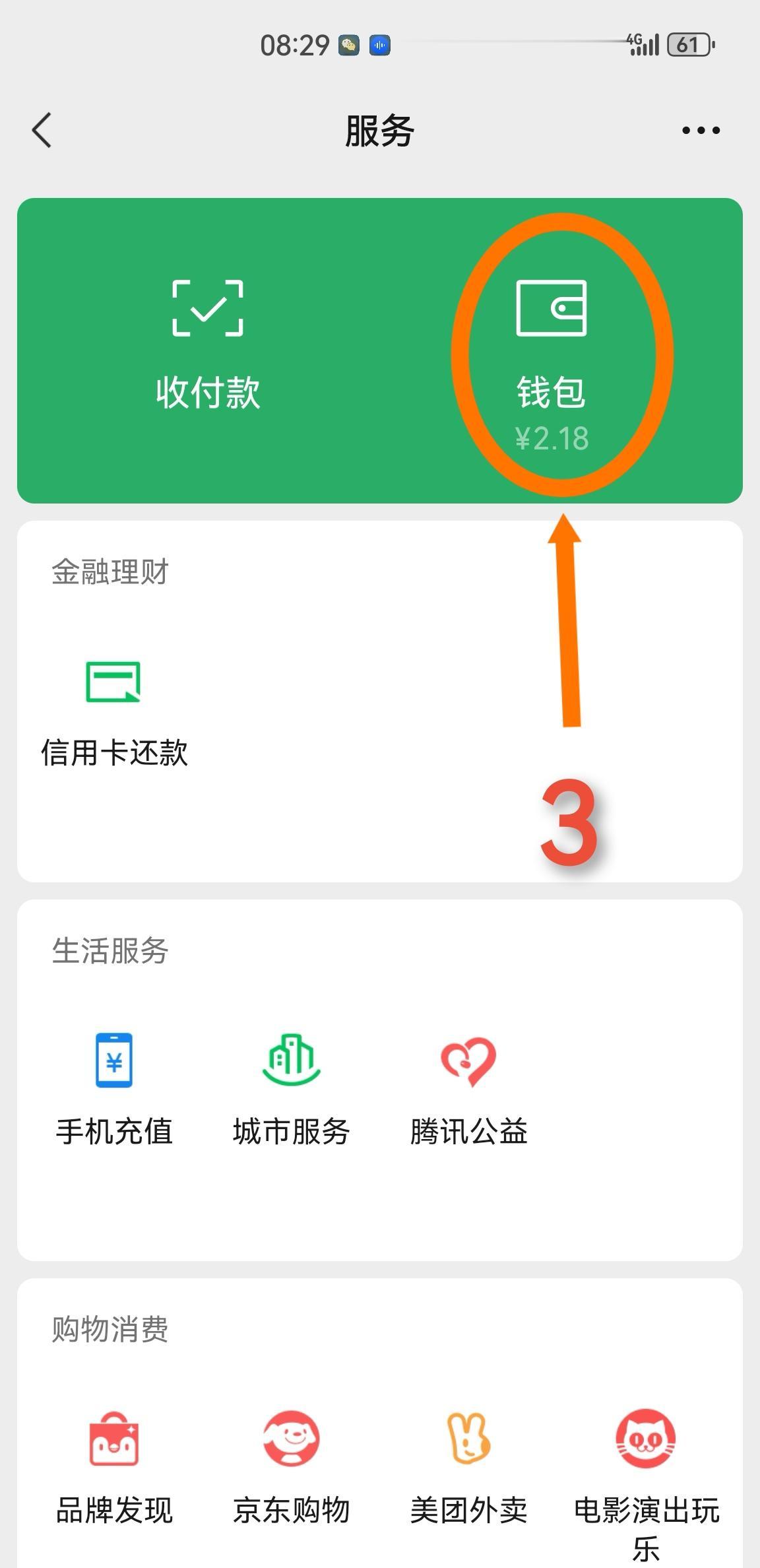This screenshot has height=1568, width=760.
Task: Launch 京东购物 shopping
Action: [x=292, y=1468]
